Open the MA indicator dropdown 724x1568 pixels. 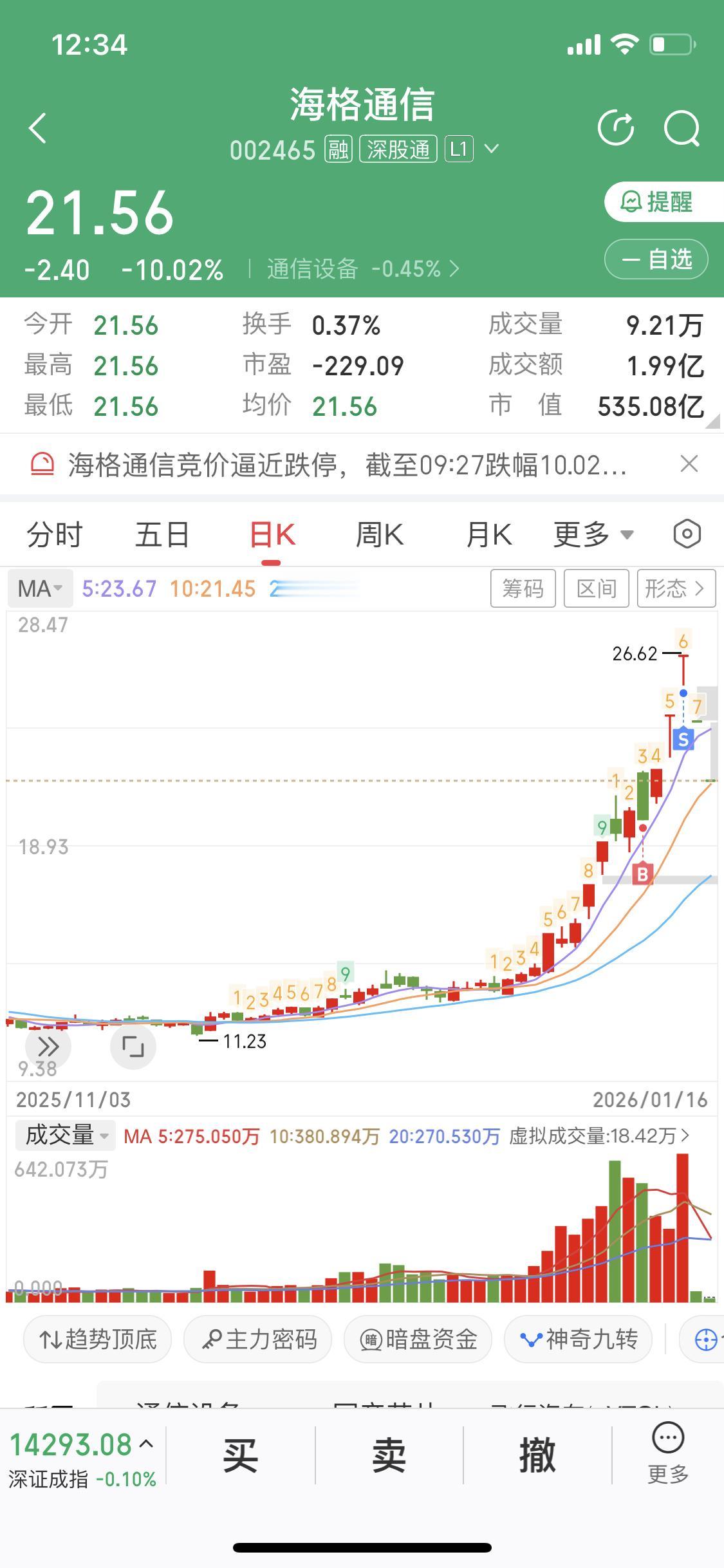pos(40,588)
